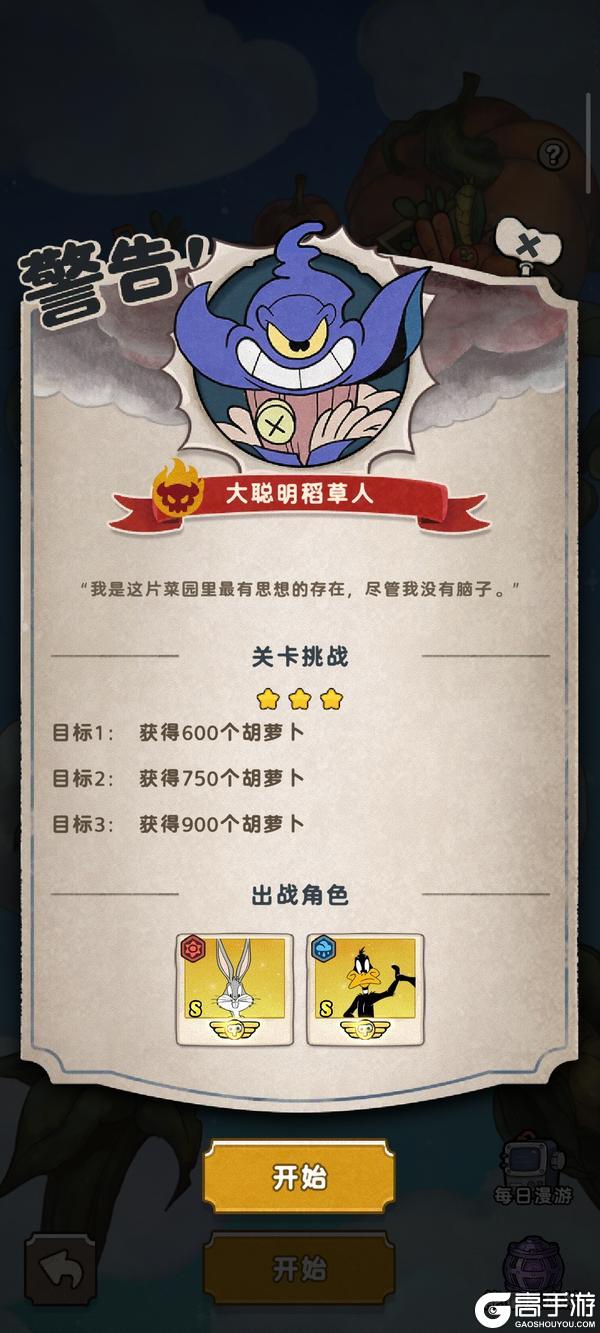
Task: Go back with the arrow button
Action: pyautogui.click(x=60, y=1270)
